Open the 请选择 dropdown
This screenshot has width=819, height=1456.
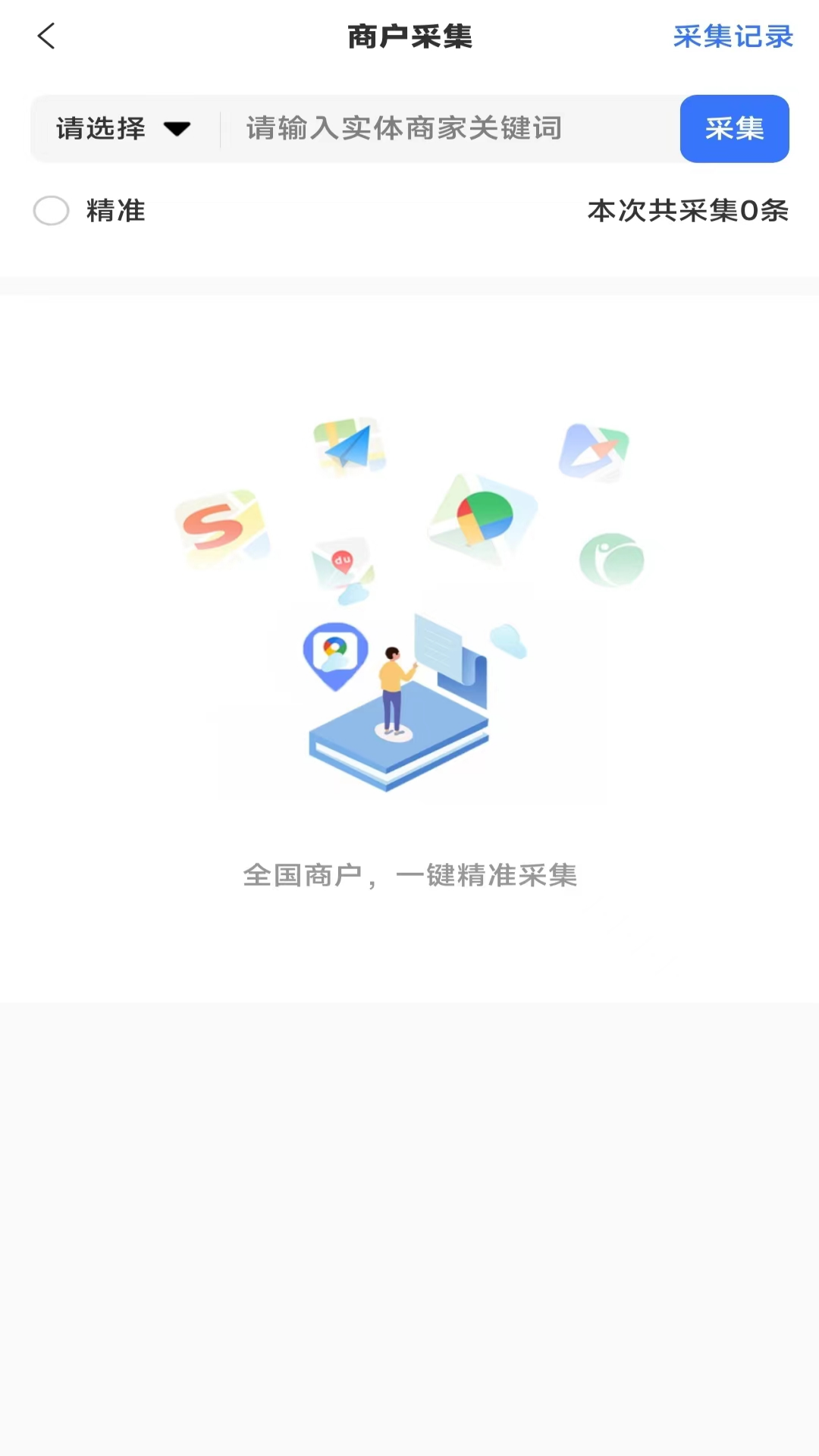coord(101,128)
